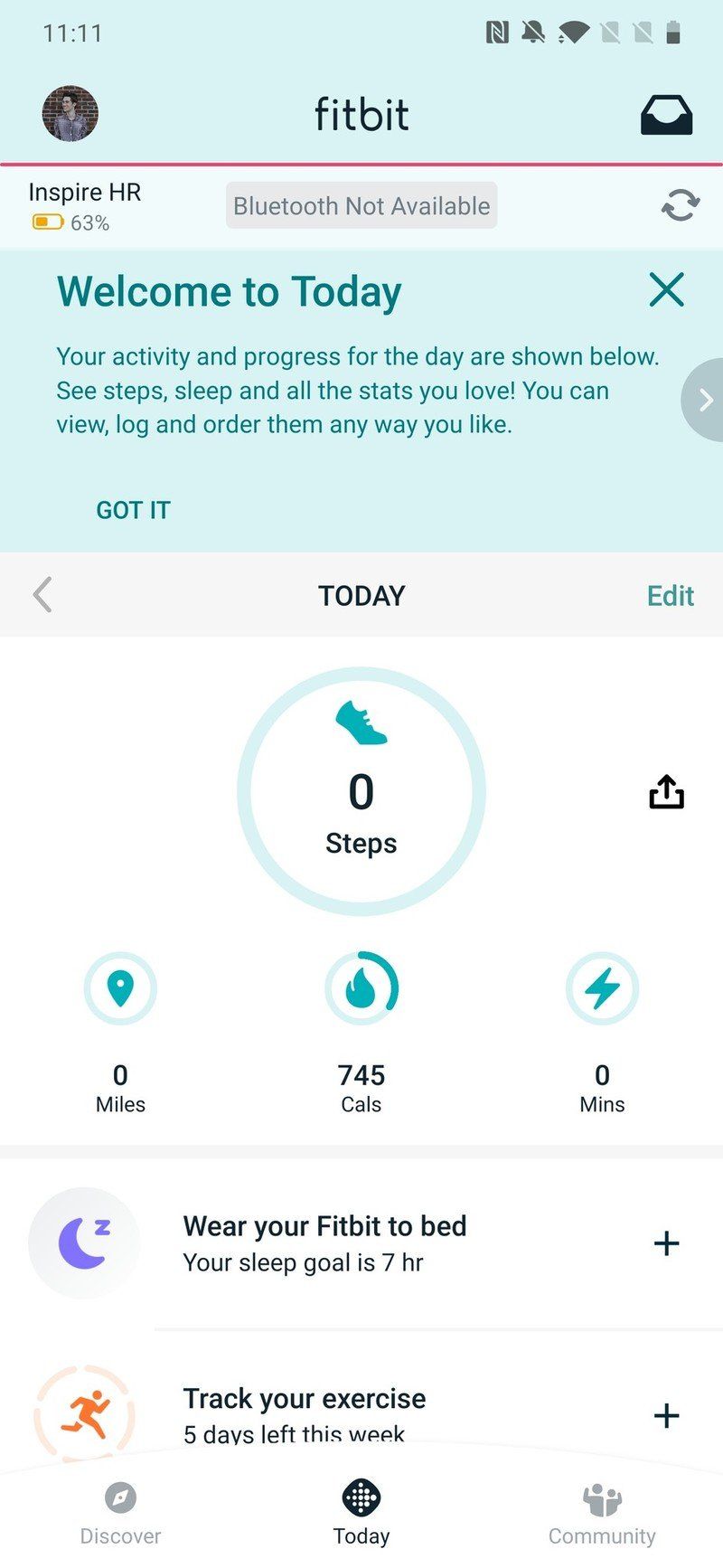Switch to the Community tab
723x1568 pixels.
[602, 1510]
